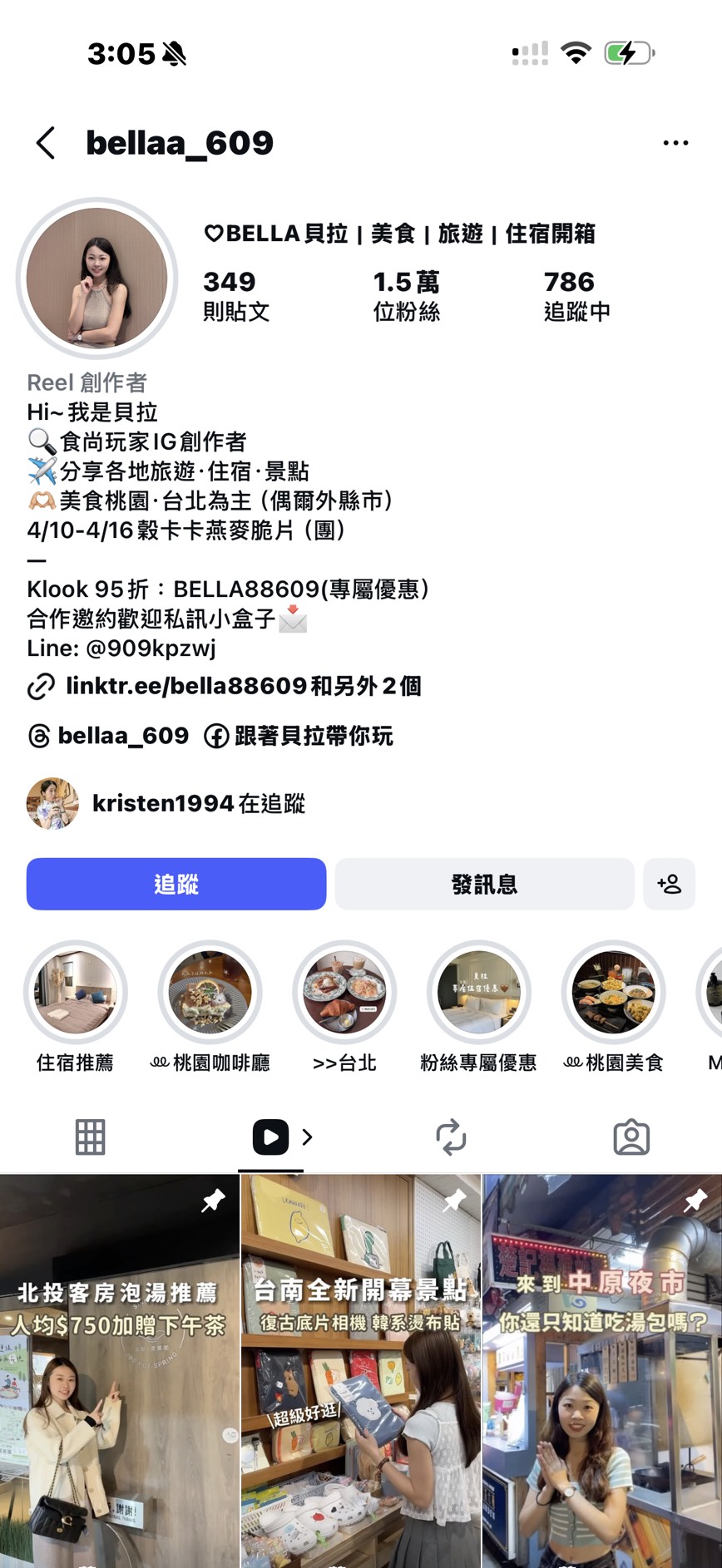The image size is (722, 1568).
Task: Open the Facebook page 跟著貝拉帶你玩
Action: coord(299,736)
